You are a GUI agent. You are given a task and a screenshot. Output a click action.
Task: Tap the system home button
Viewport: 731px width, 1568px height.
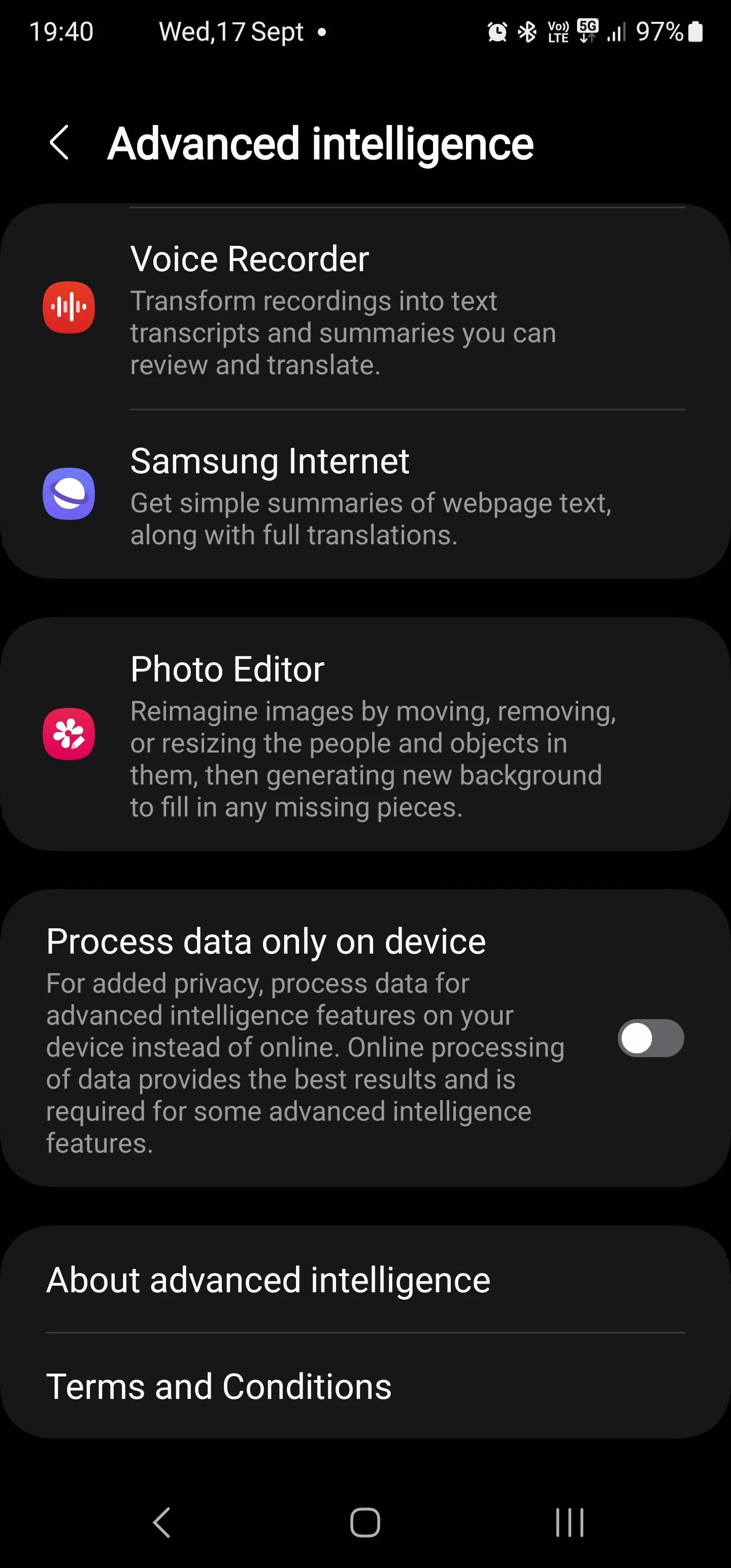pyautogui.click(x=365, y=1523)
